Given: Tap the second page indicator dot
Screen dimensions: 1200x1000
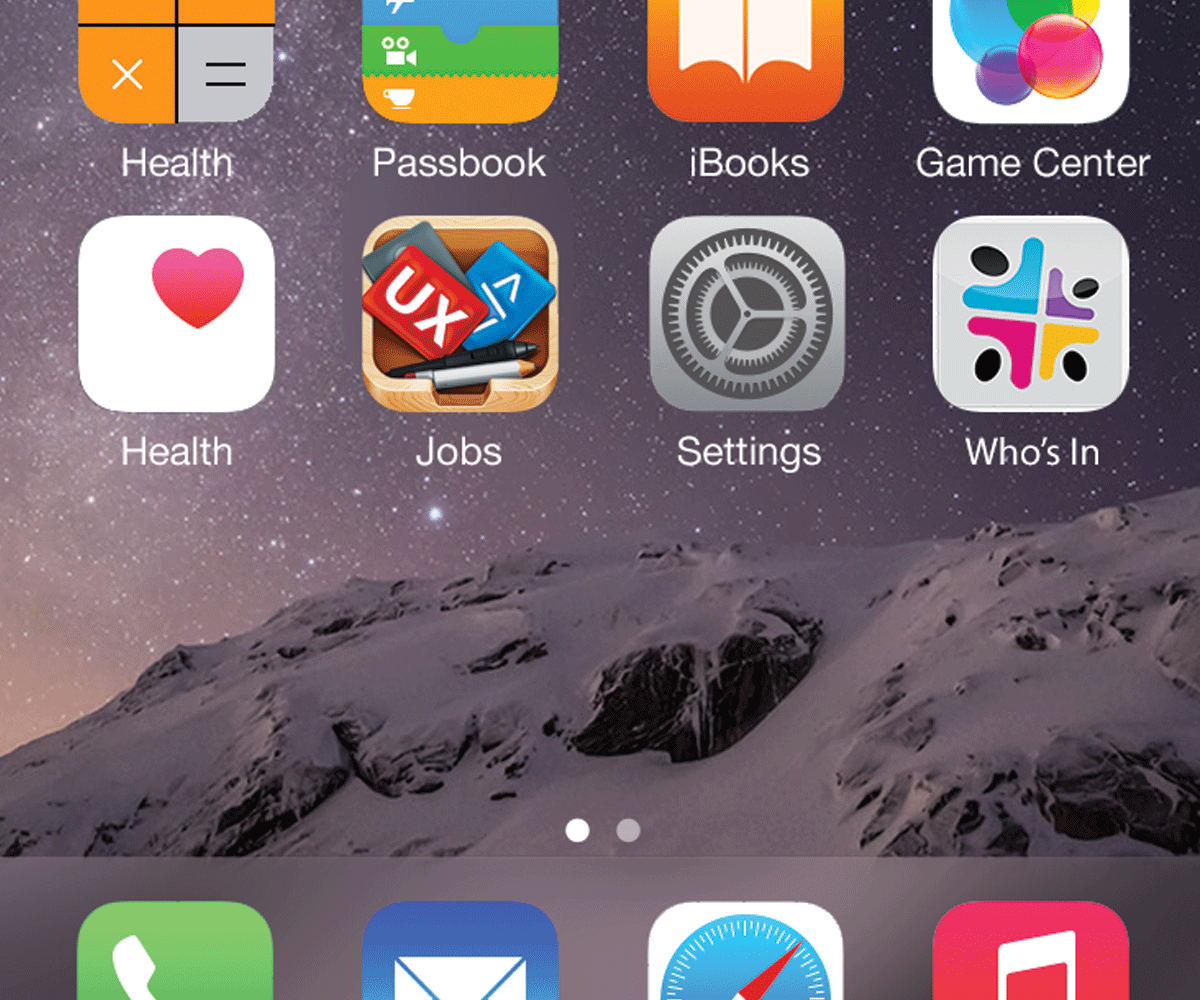Looking at the screenshot, I should click(628, 830).
